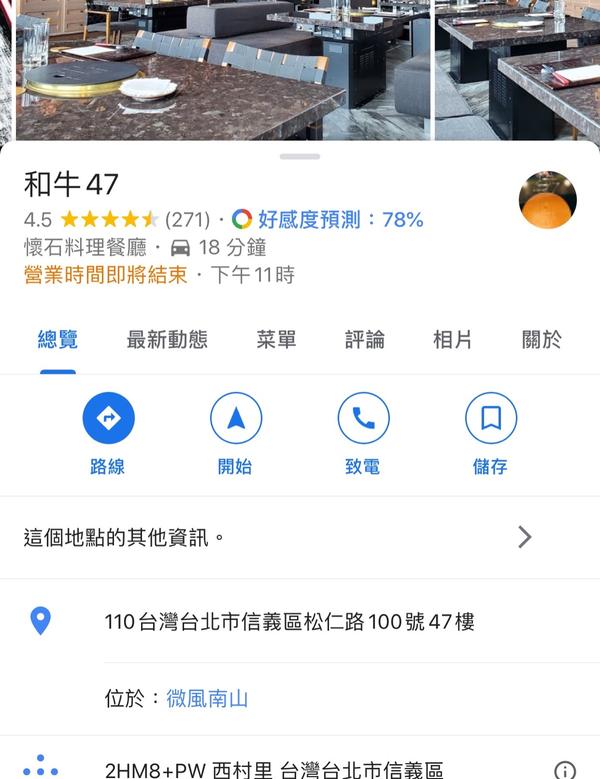The height and width of the screenshot is (779, 600).
Task: Tap the address row 松仁路100號47樓
Action: (x=290, y=622)
